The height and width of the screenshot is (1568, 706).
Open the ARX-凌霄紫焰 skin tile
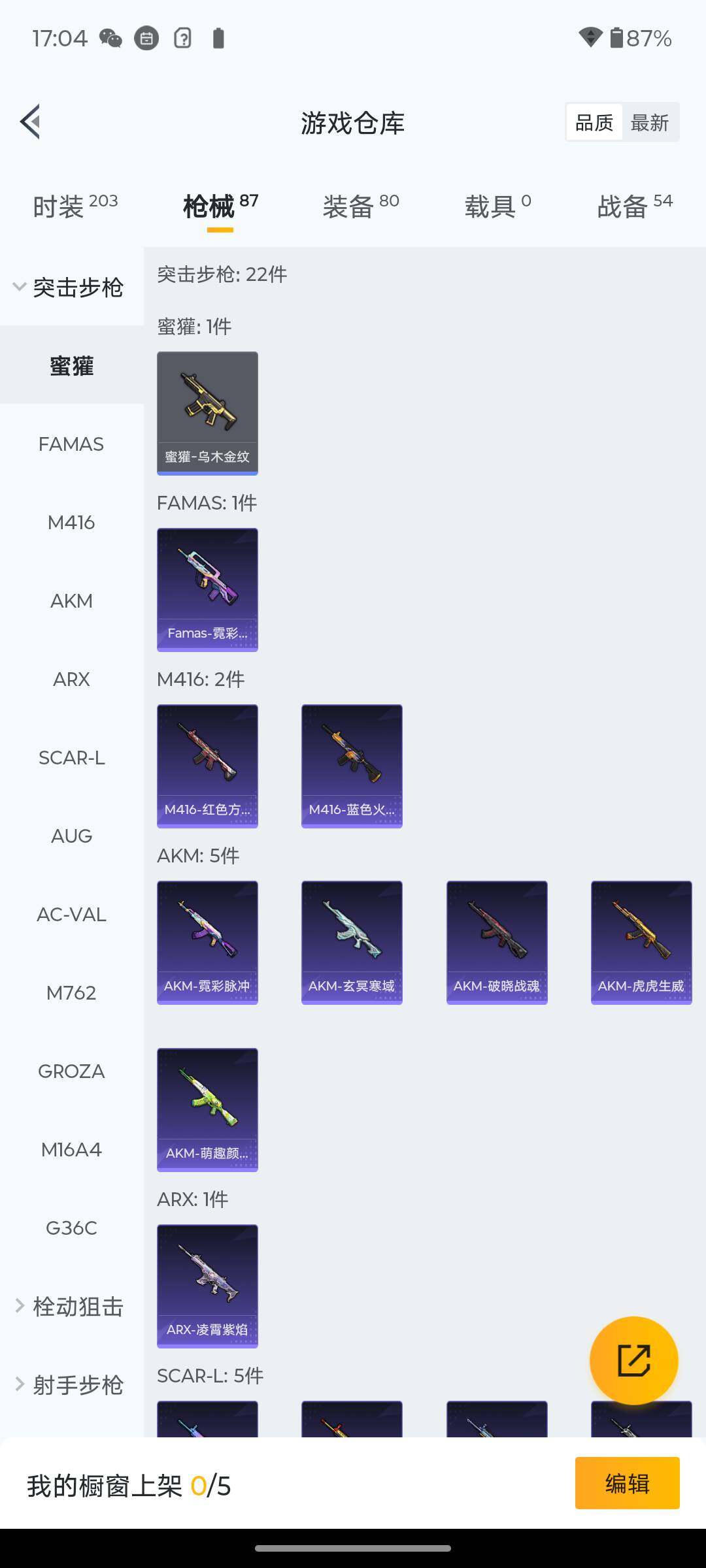(x=207, y=1286)
